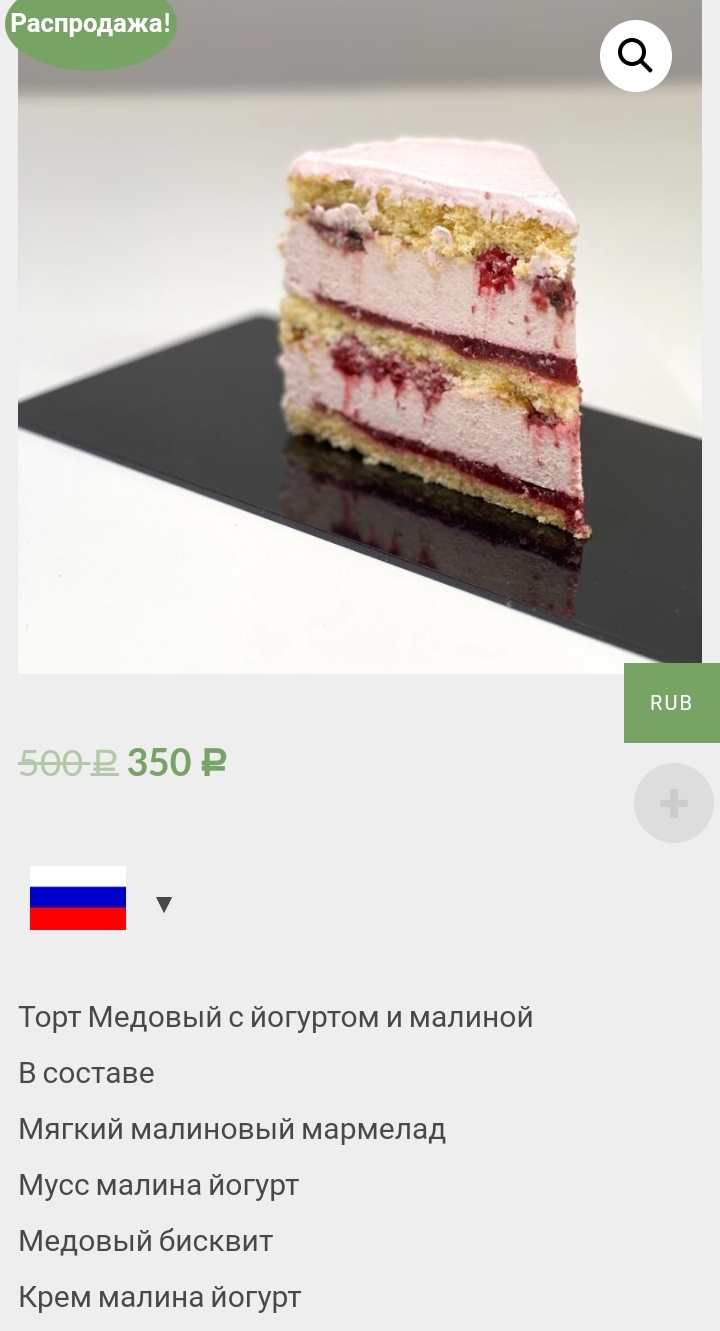Open the magnifier to zoom product image
Viewport: 720px width, 1331px height.
click(x=635, y=56)
